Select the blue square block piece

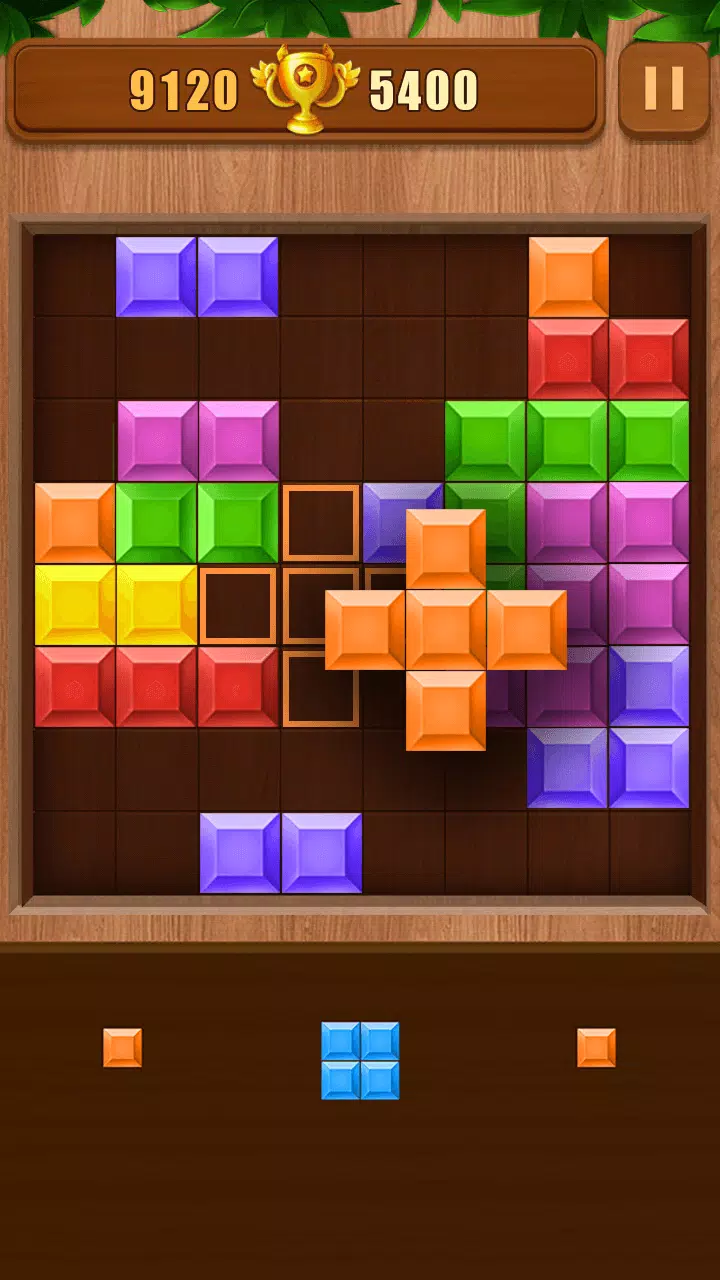pyautogui.click(x=360, y=1060)
